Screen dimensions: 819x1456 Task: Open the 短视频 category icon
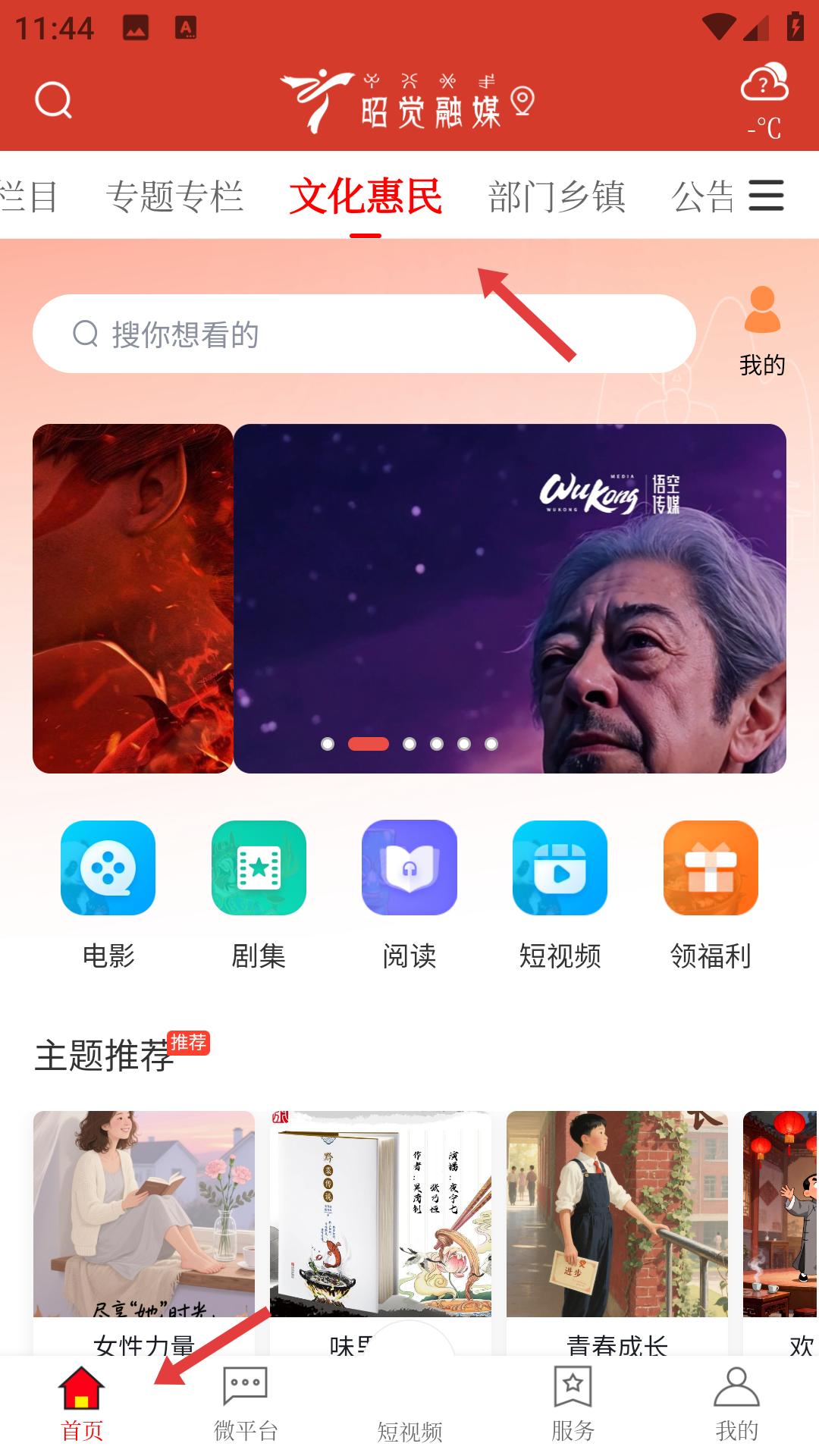tap(560, 868)
